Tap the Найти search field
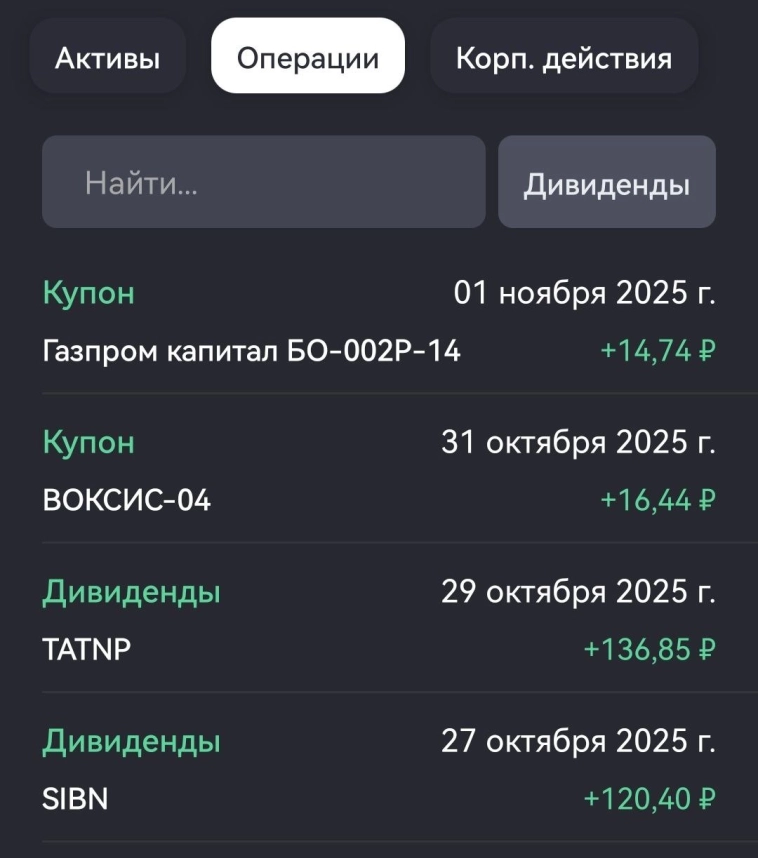Viewport: 758px width, 858px height. (x=262, y=181)
